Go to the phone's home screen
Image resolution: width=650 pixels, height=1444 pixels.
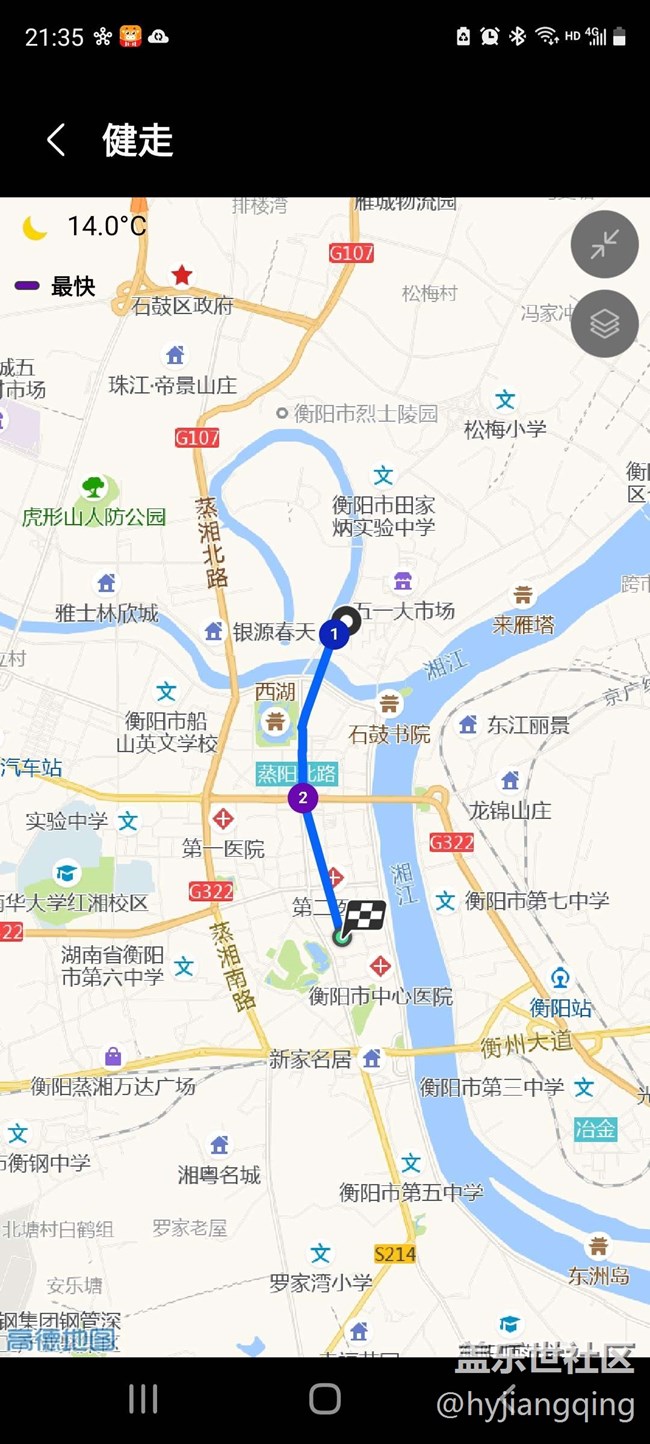click(x=325, y=1399)
